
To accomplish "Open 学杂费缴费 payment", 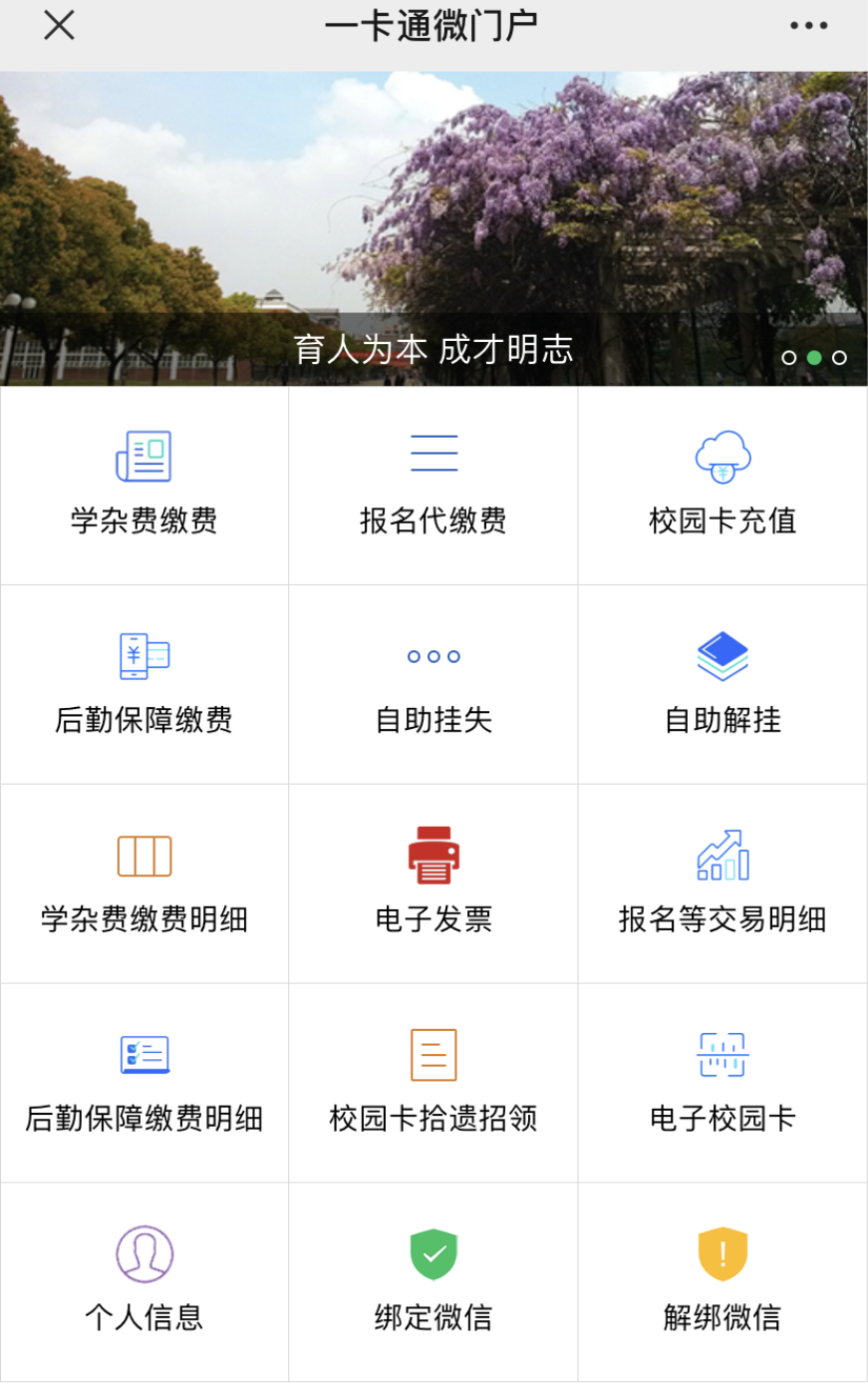I will coord(145,486).
